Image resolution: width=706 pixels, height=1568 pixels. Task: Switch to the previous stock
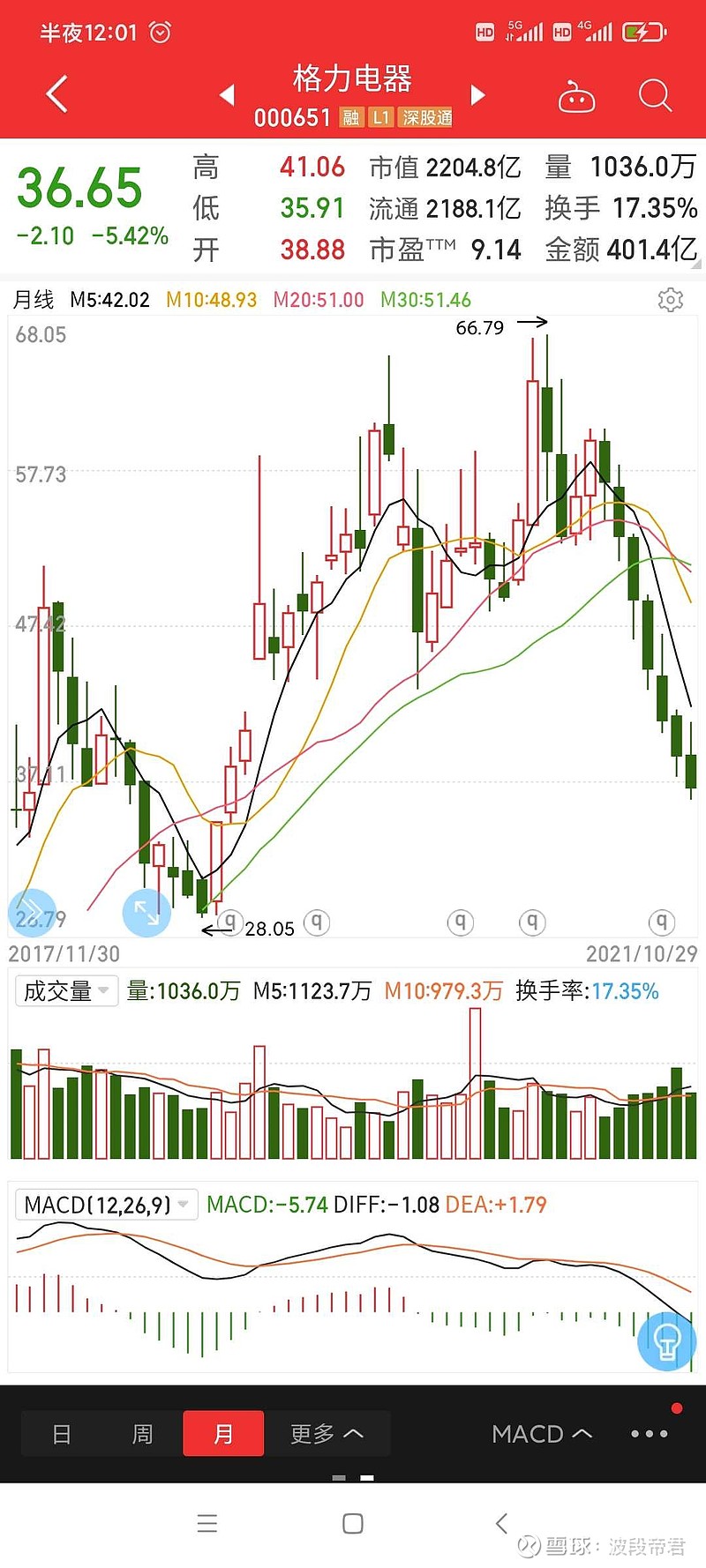click(x=228, y=94)
